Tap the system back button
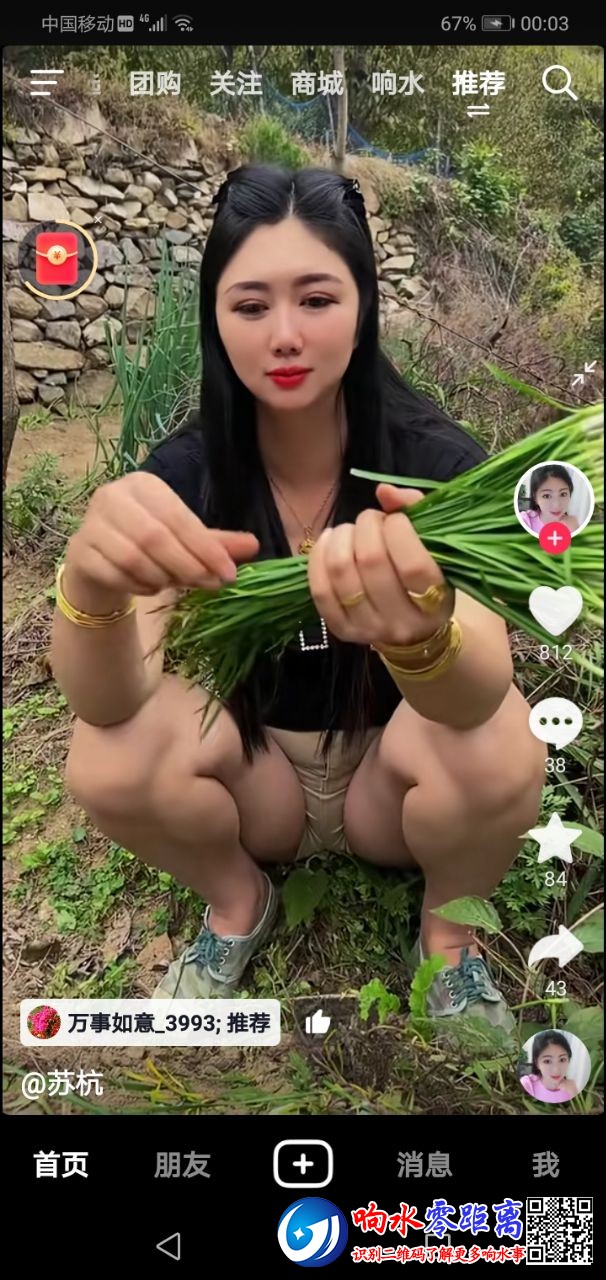Viewport: 606px width, 1280px height. point(169,1245)
